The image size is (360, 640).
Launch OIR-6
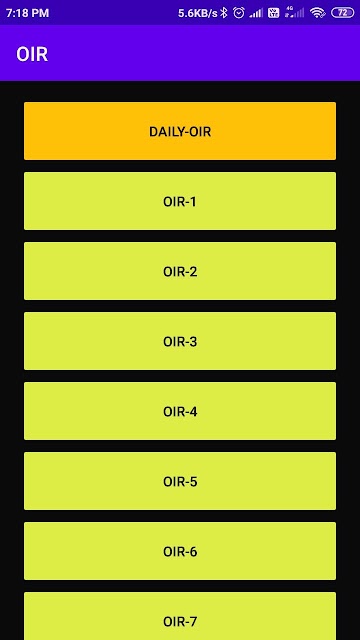180,551
